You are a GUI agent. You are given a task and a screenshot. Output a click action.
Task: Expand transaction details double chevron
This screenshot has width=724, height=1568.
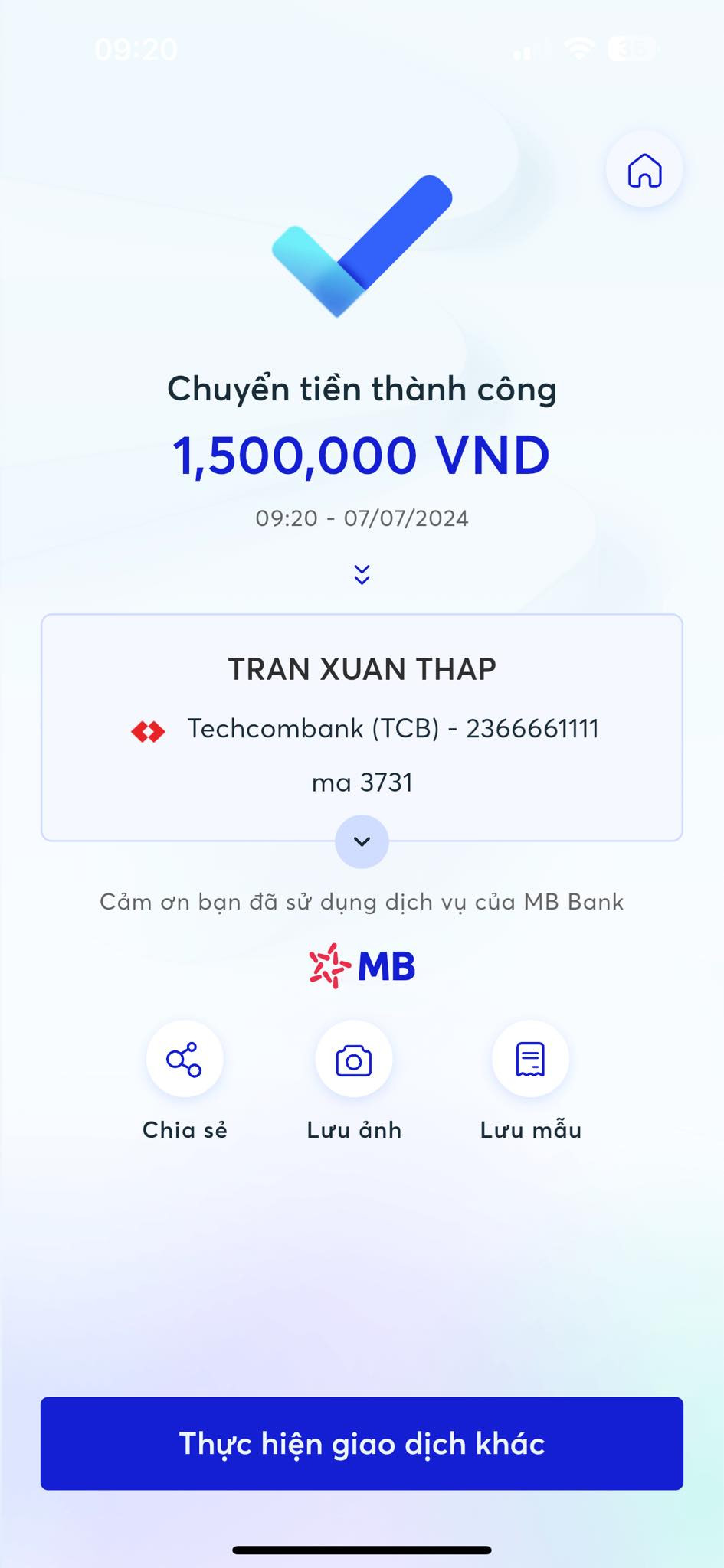[x=362, y=574]
